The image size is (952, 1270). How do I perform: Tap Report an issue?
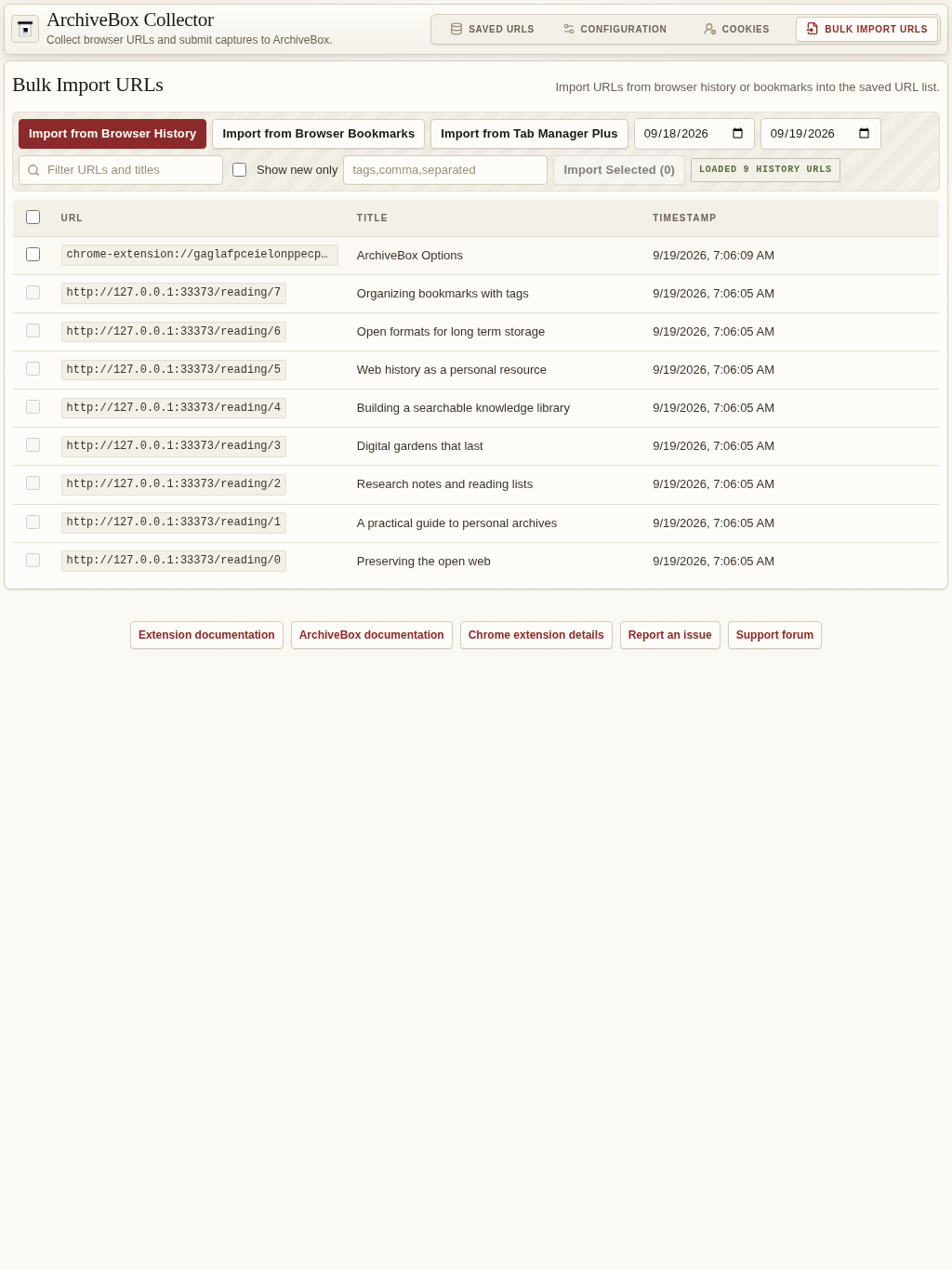tap(670, 635)
